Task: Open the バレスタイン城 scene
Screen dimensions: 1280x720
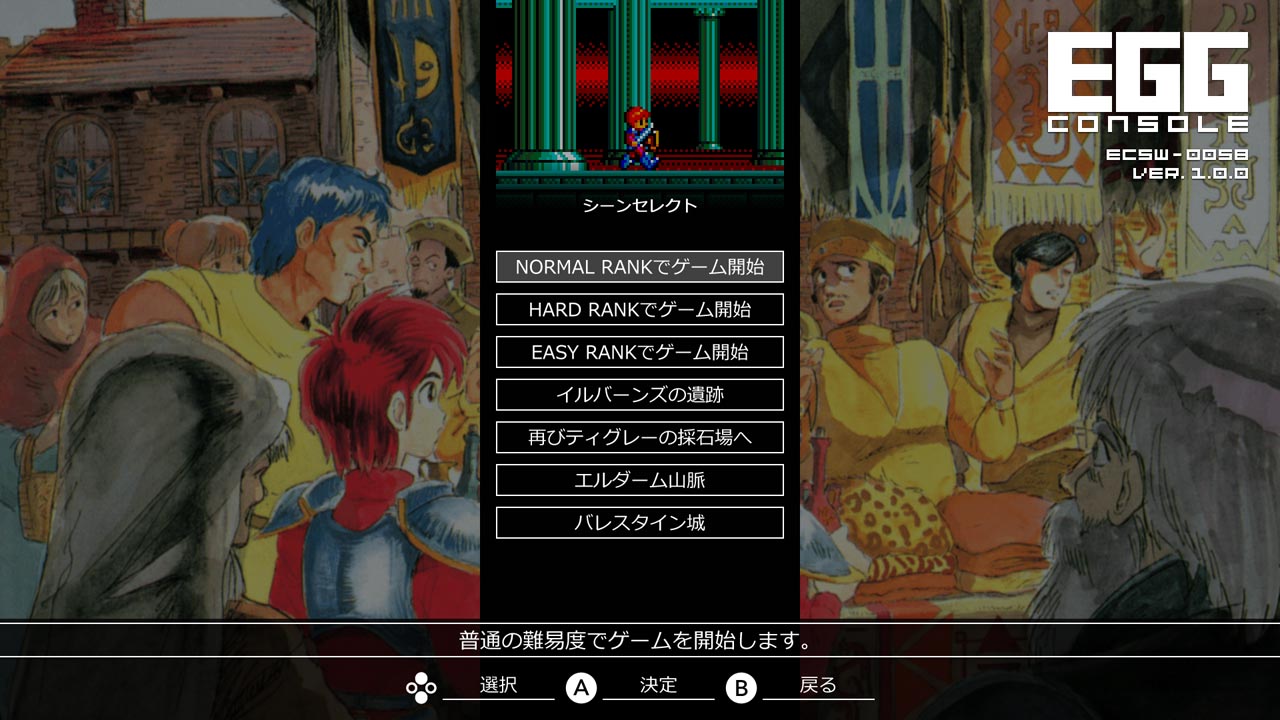Action: 640,523
